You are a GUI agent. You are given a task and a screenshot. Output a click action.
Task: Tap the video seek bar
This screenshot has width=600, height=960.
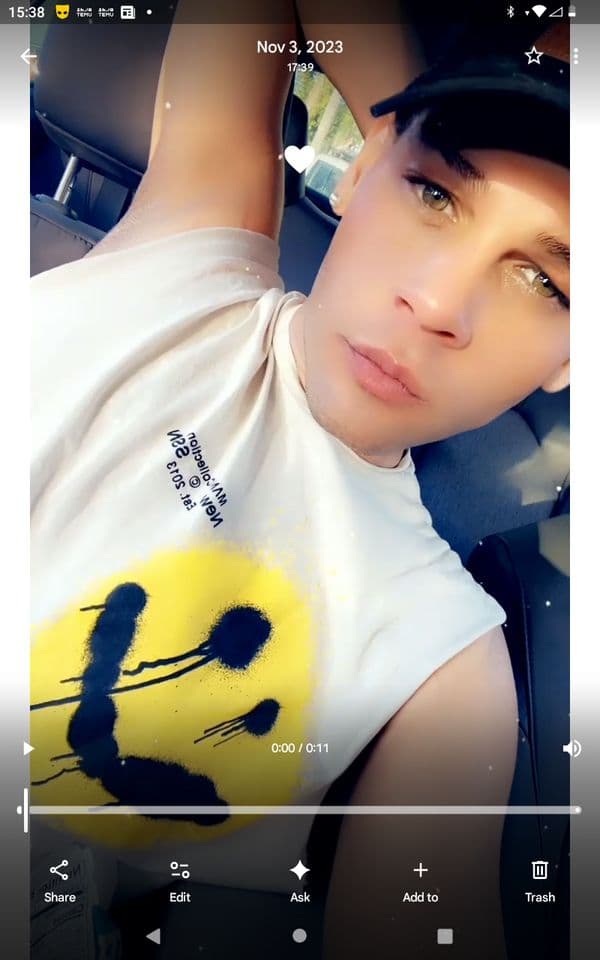[300, 810]
